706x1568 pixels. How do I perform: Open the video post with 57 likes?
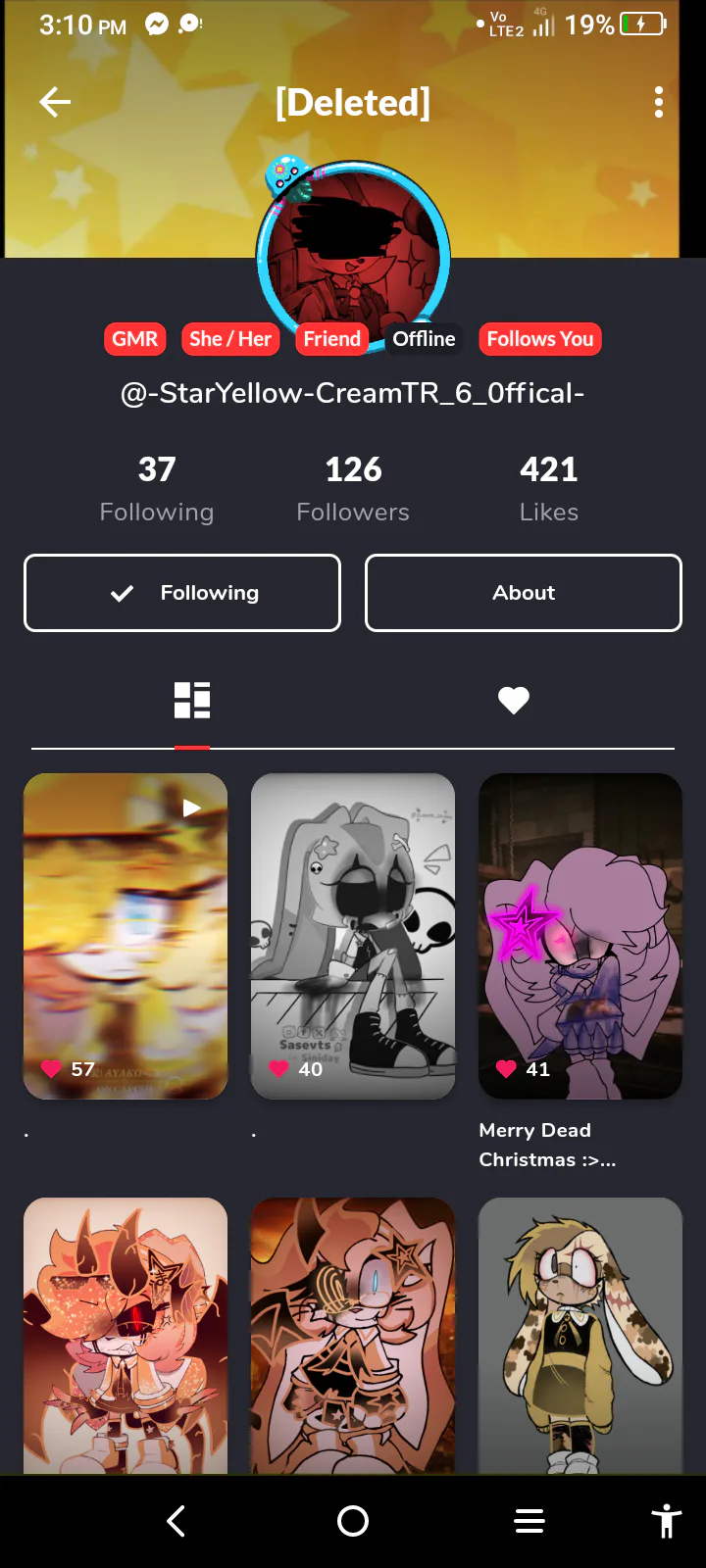(126, 936)
